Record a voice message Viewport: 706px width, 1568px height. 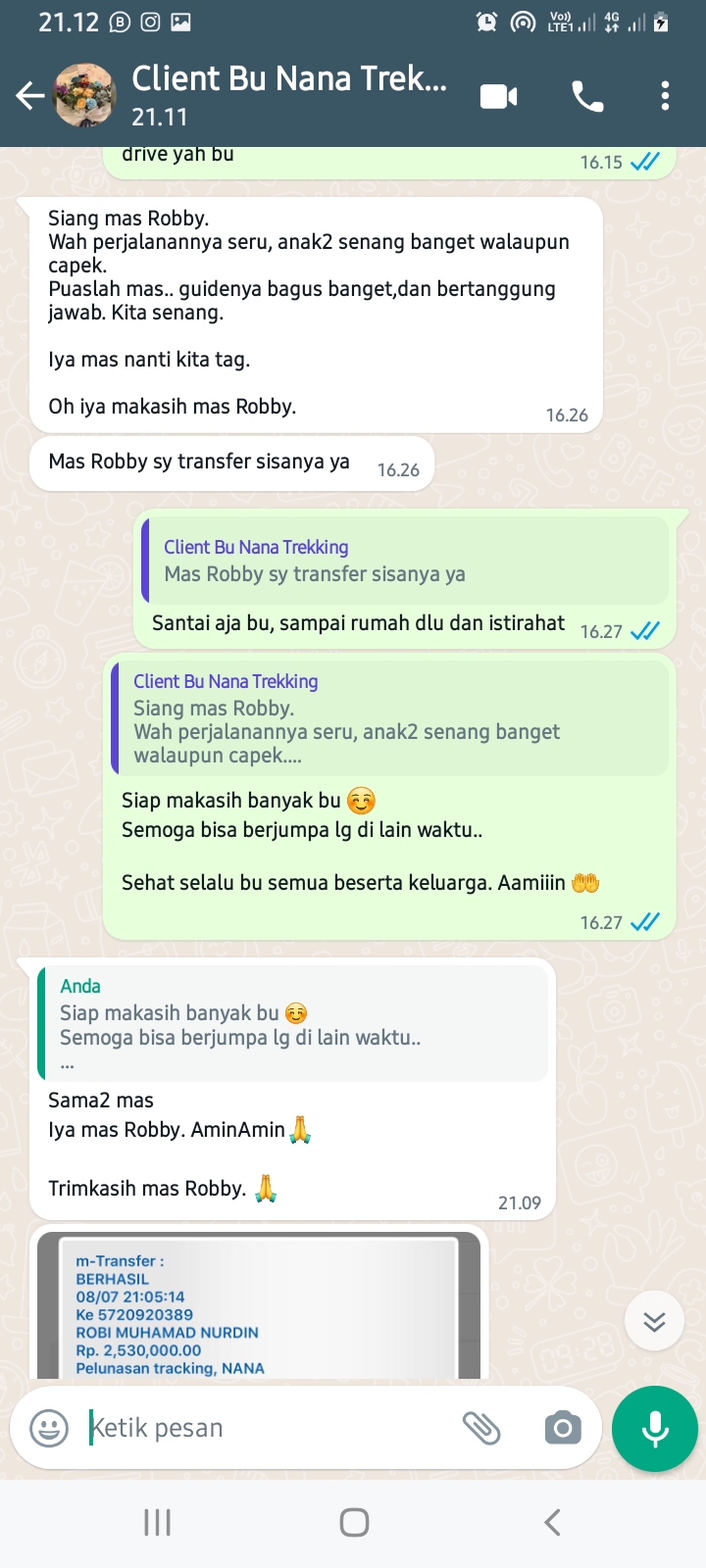pyautogui.click(x=654, y=1429)
